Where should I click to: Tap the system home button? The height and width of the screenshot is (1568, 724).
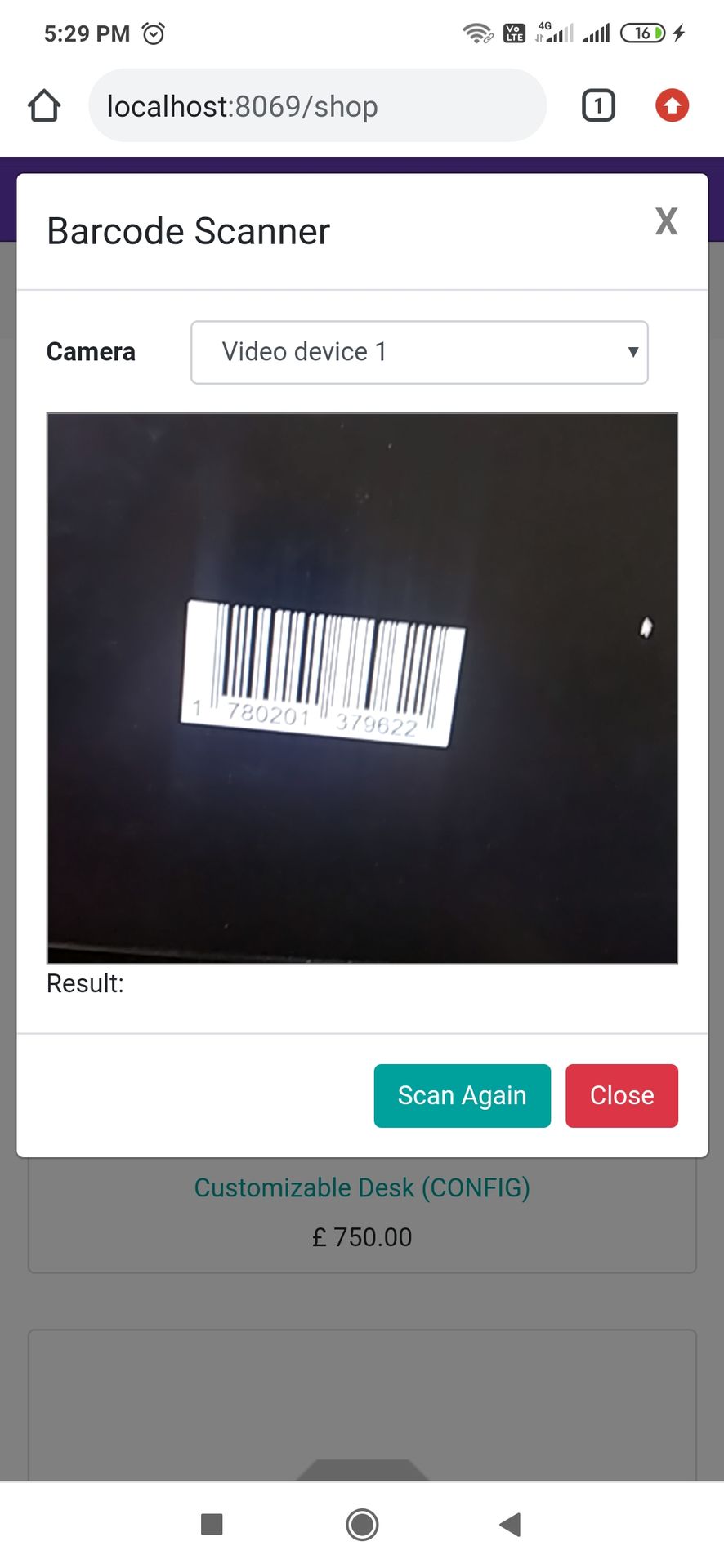(x=362, y=1524)
